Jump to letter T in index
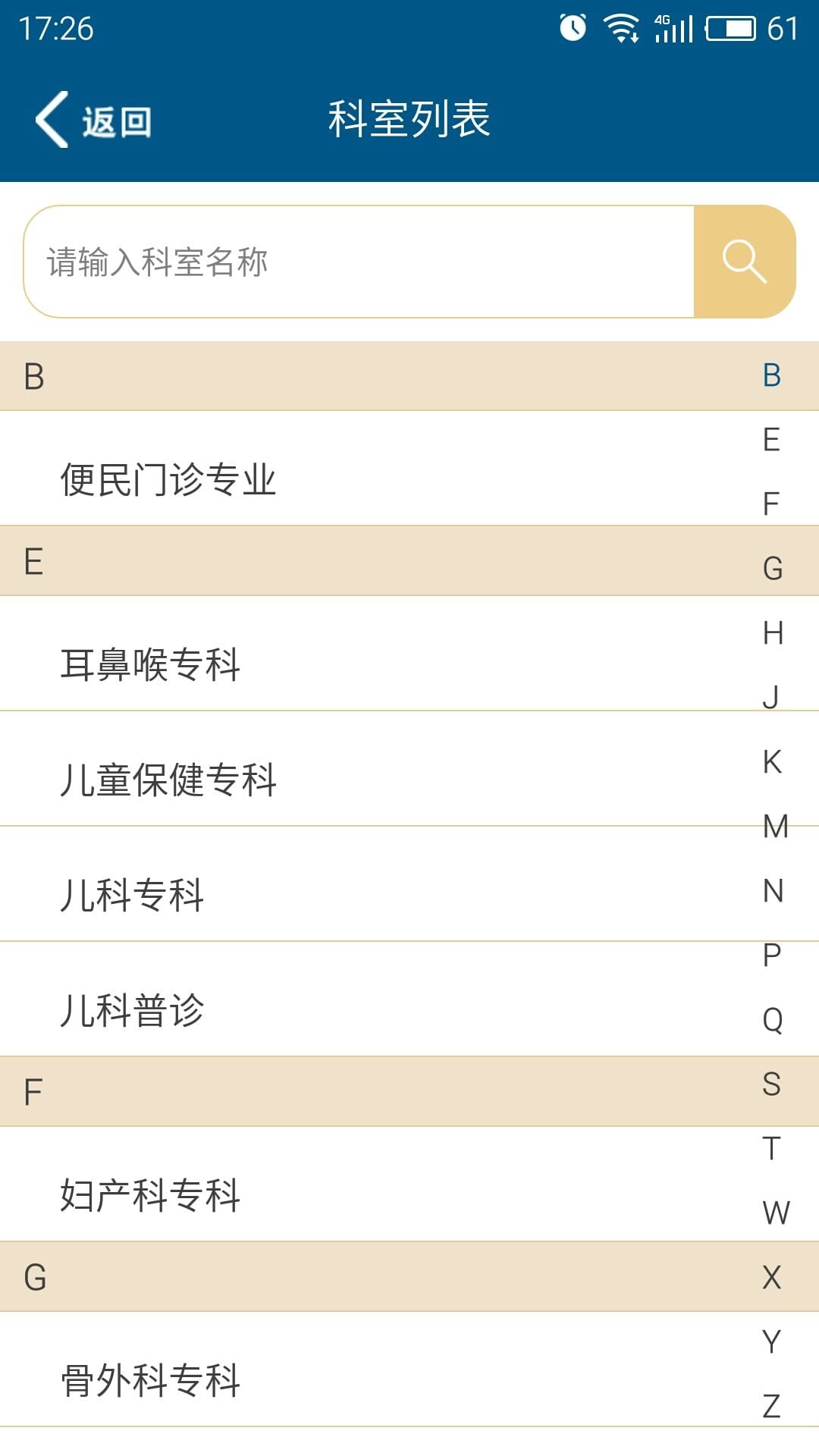 pos(772,1149)
